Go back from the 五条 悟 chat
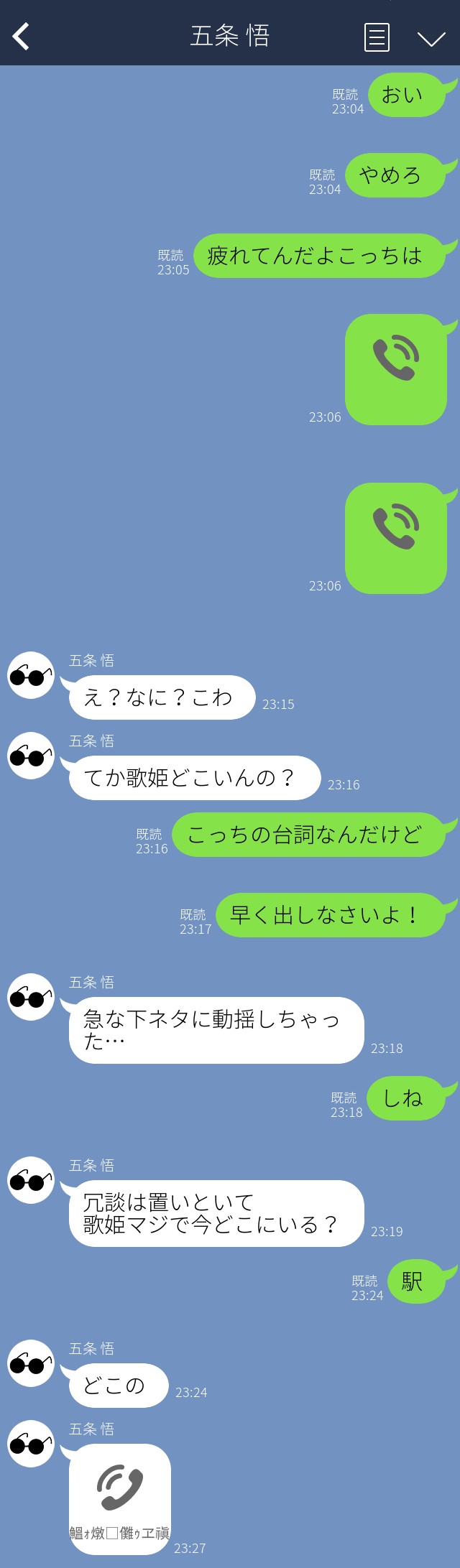The image size is (460, 1568). point(22,36)
